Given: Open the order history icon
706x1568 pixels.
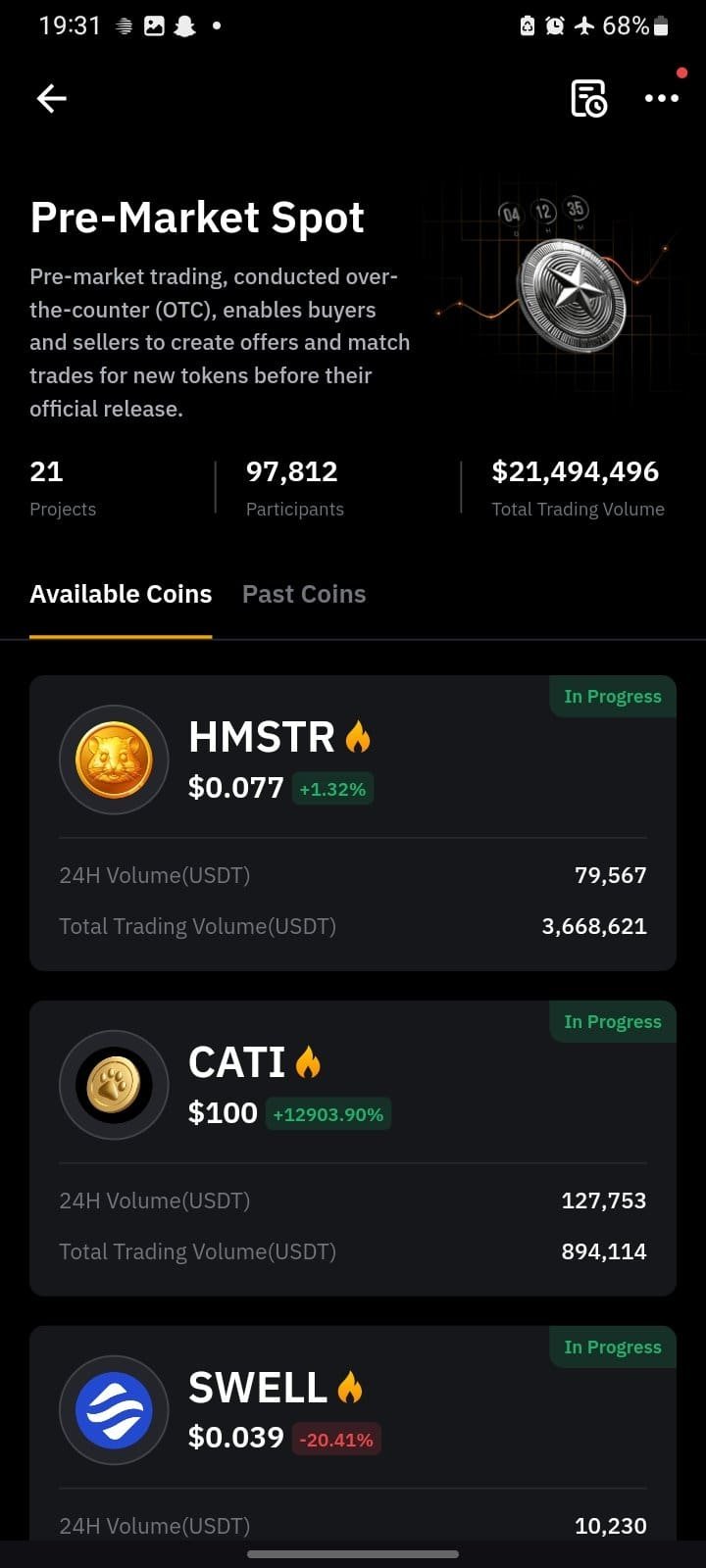Looking at the screenshot, I should 588,98.
